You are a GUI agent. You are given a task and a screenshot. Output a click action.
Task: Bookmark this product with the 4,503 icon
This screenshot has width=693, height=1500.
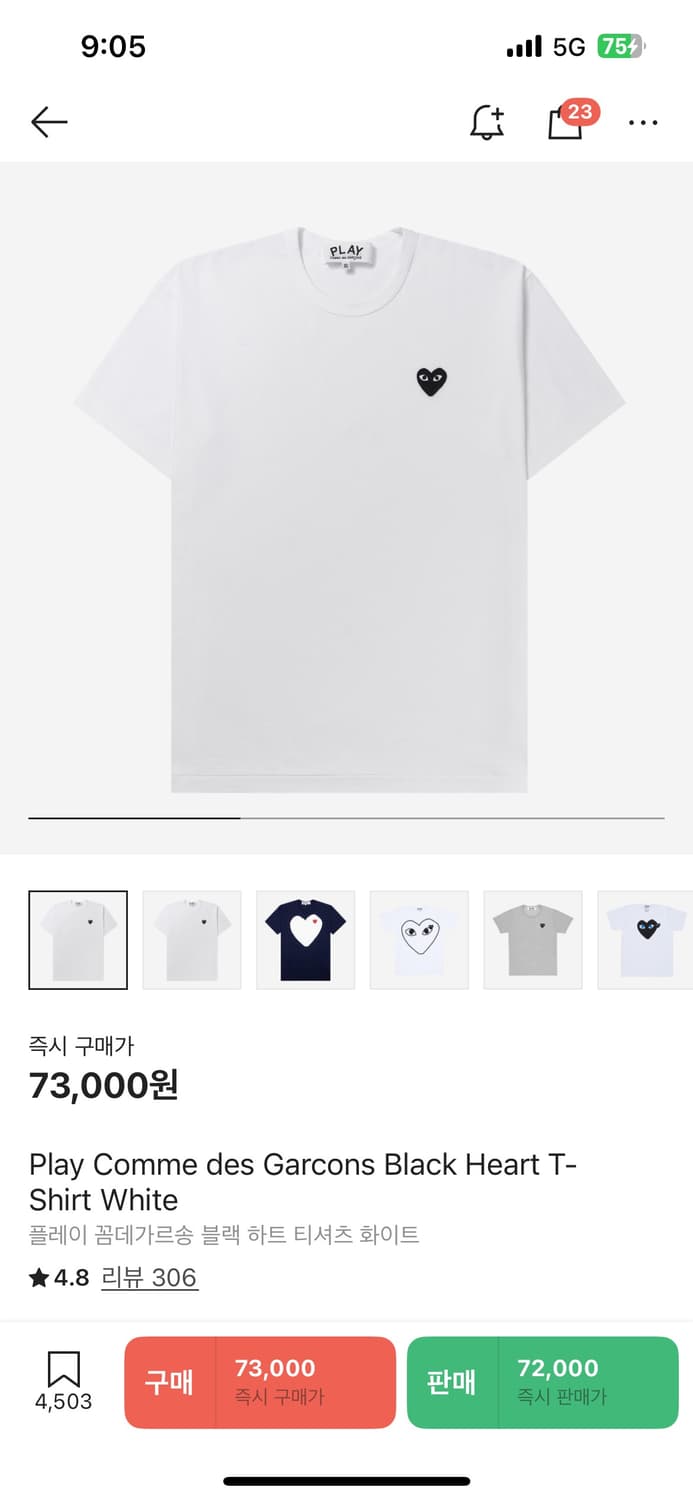pos(64,1381)
